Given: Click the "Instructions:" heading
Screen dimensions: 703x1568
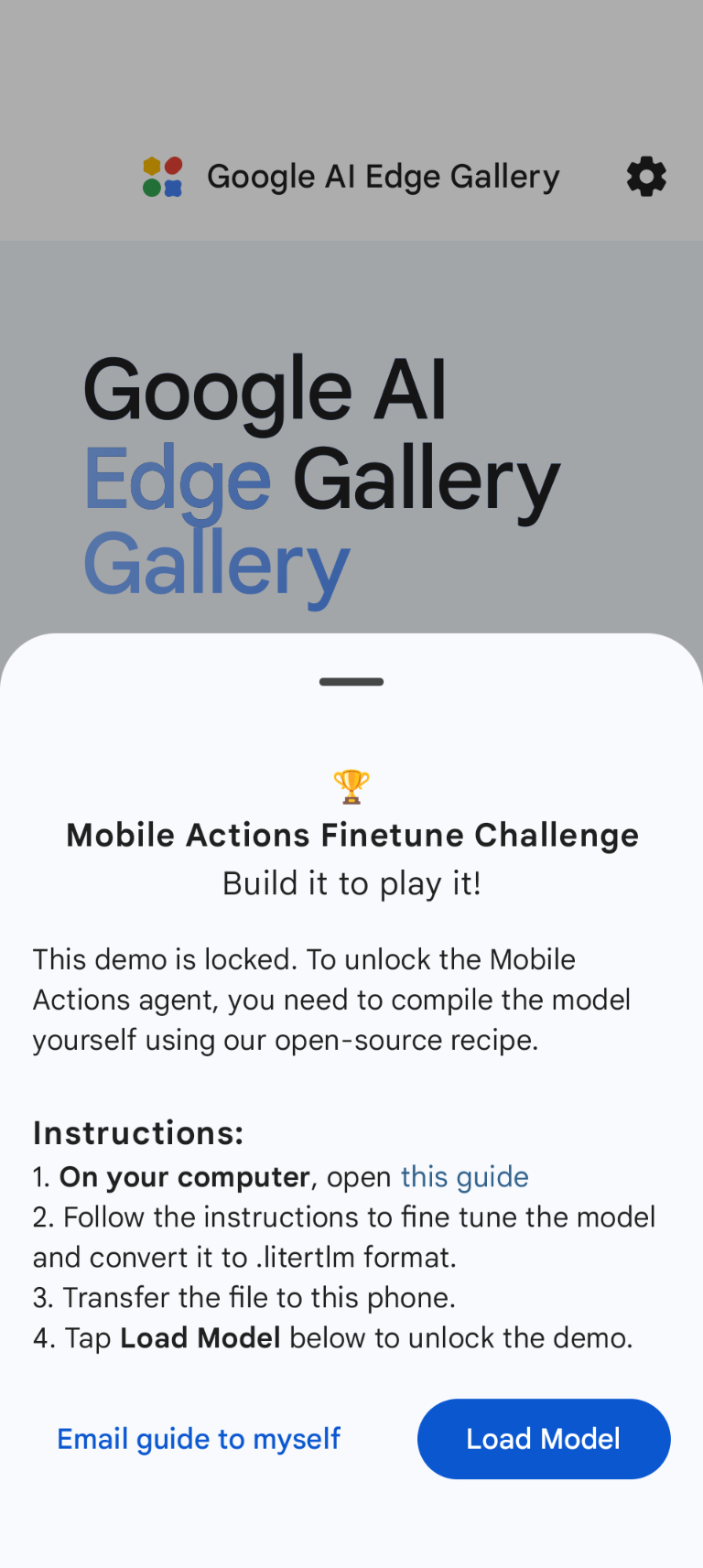Looking at the screenshot, I should point(137,1133).
